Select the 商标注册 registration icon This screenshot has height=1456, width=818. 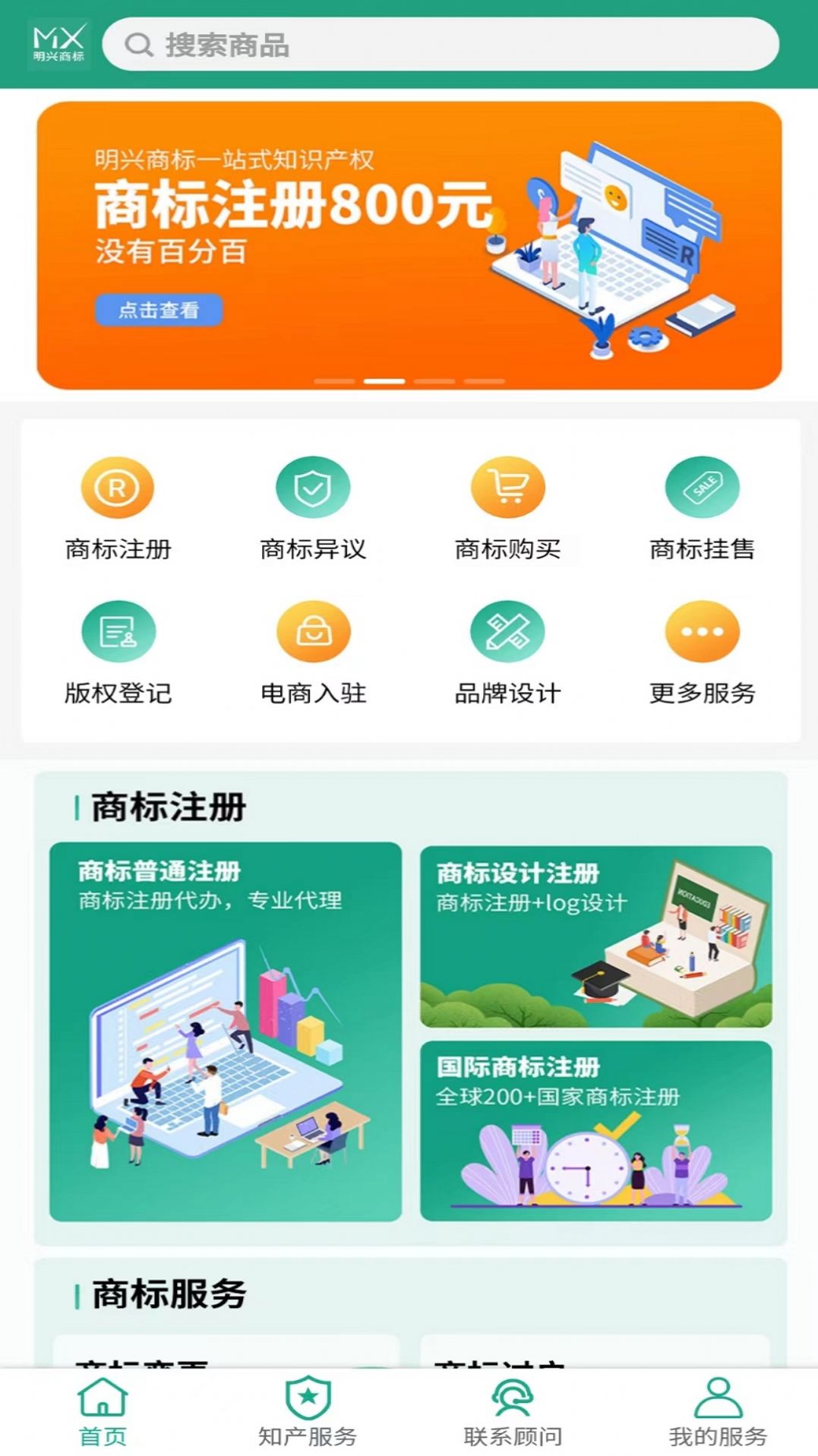(118, 488)
